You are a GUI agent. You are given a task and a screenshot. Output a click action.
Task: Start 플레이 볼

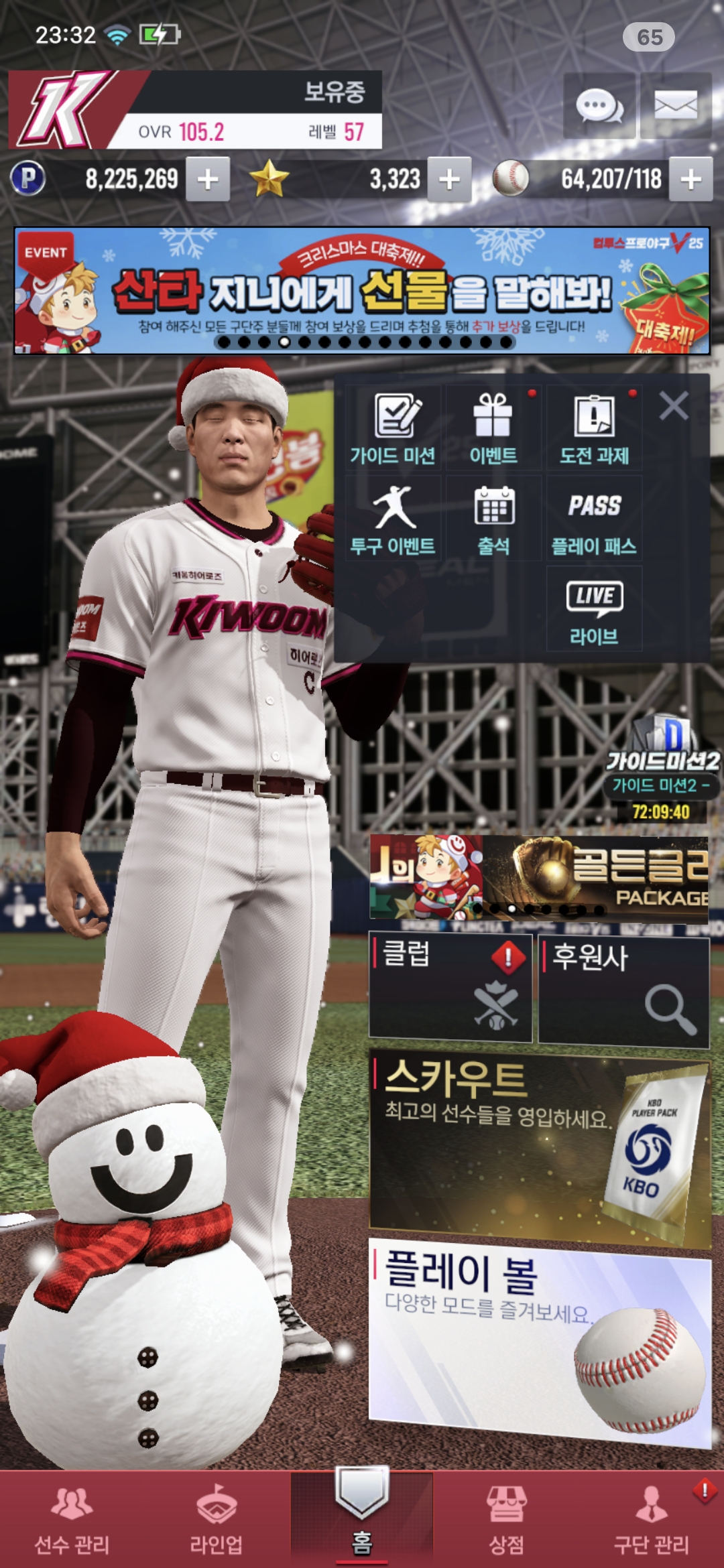click(x=540, y=1340)
